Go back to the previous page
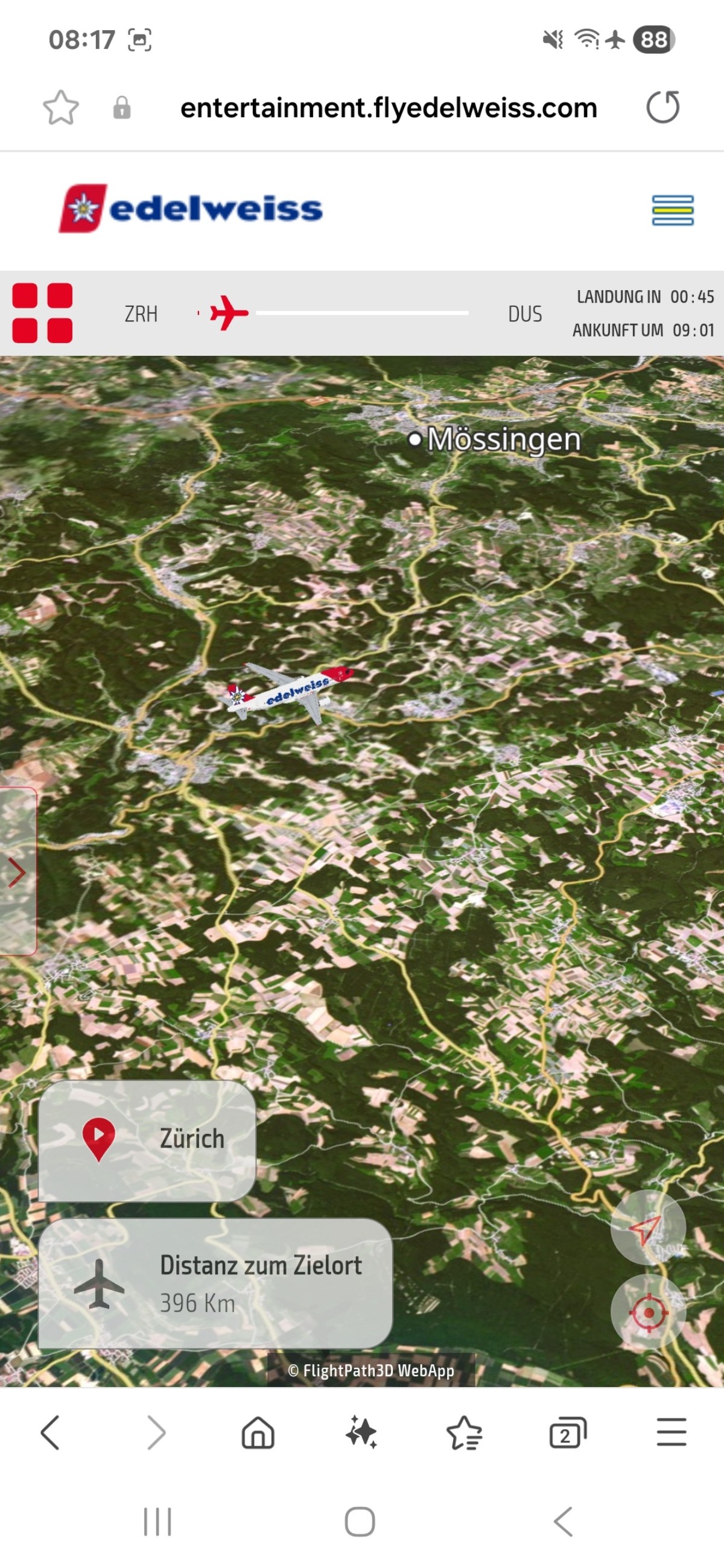This screenshot has height=1568, width=724. coord(51,1433)
